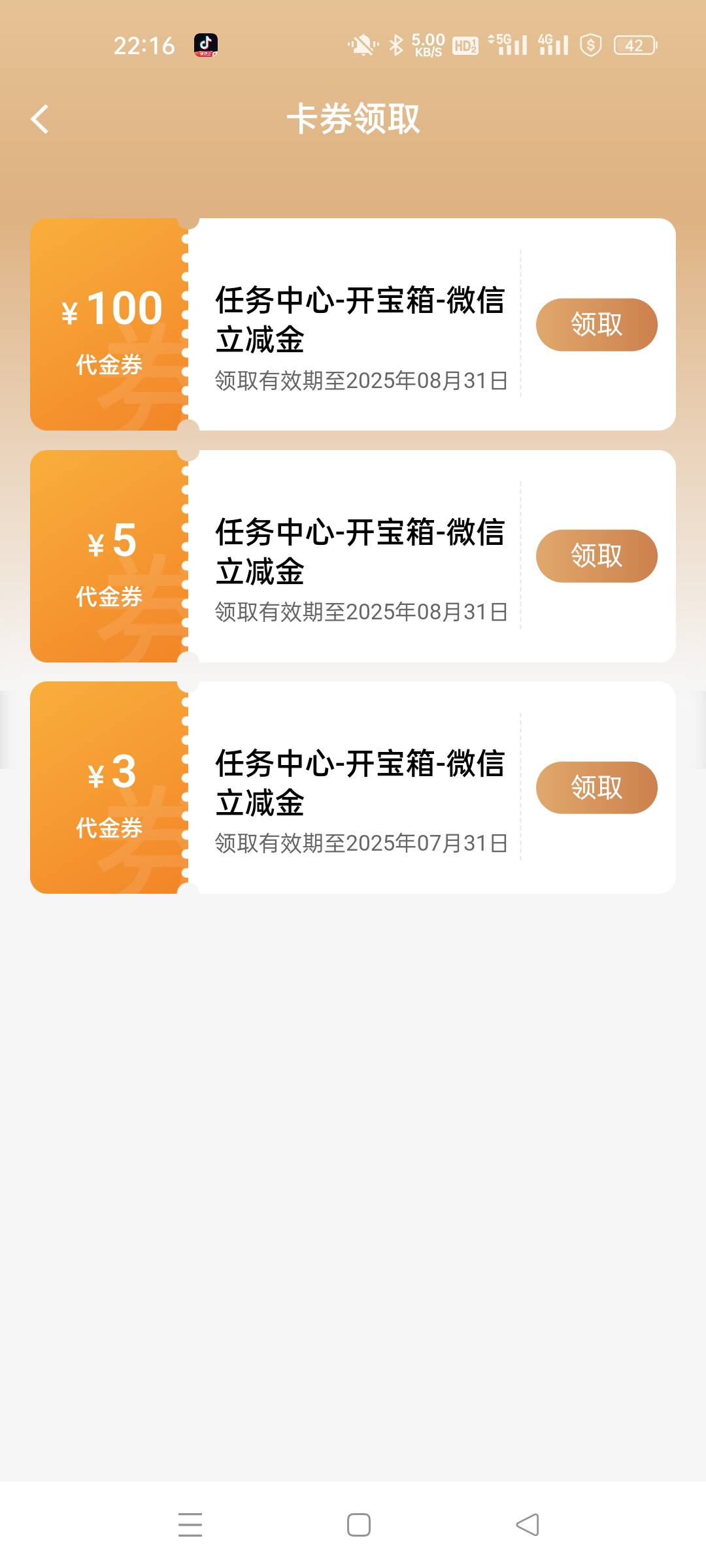Claim the ¥3 voucher with 领取

[x=596, y=787]
